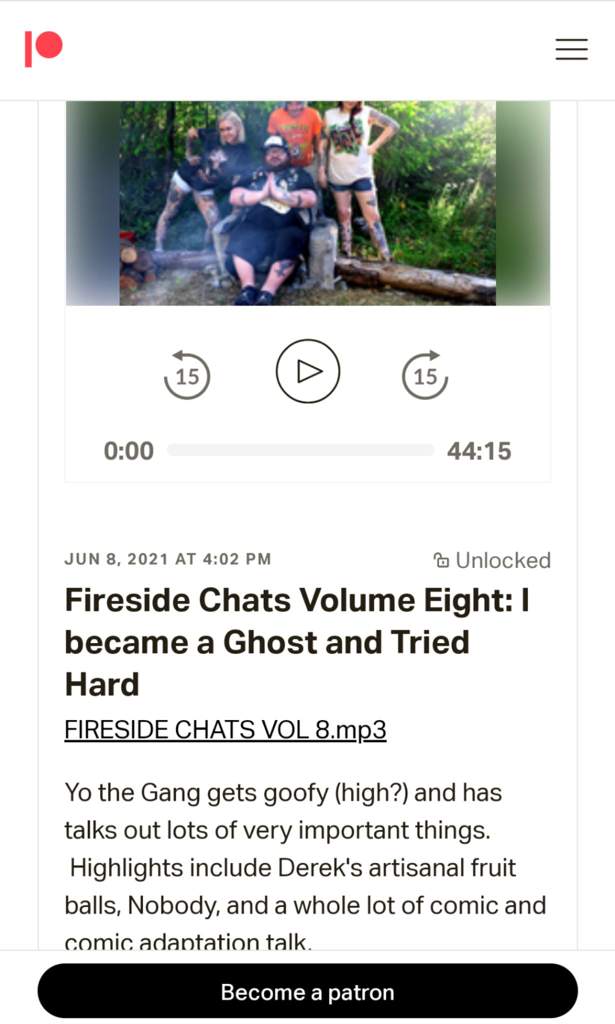Open the Fireside Chats Volume Eight post title
615x1024 pixels.
coord(297,642)
